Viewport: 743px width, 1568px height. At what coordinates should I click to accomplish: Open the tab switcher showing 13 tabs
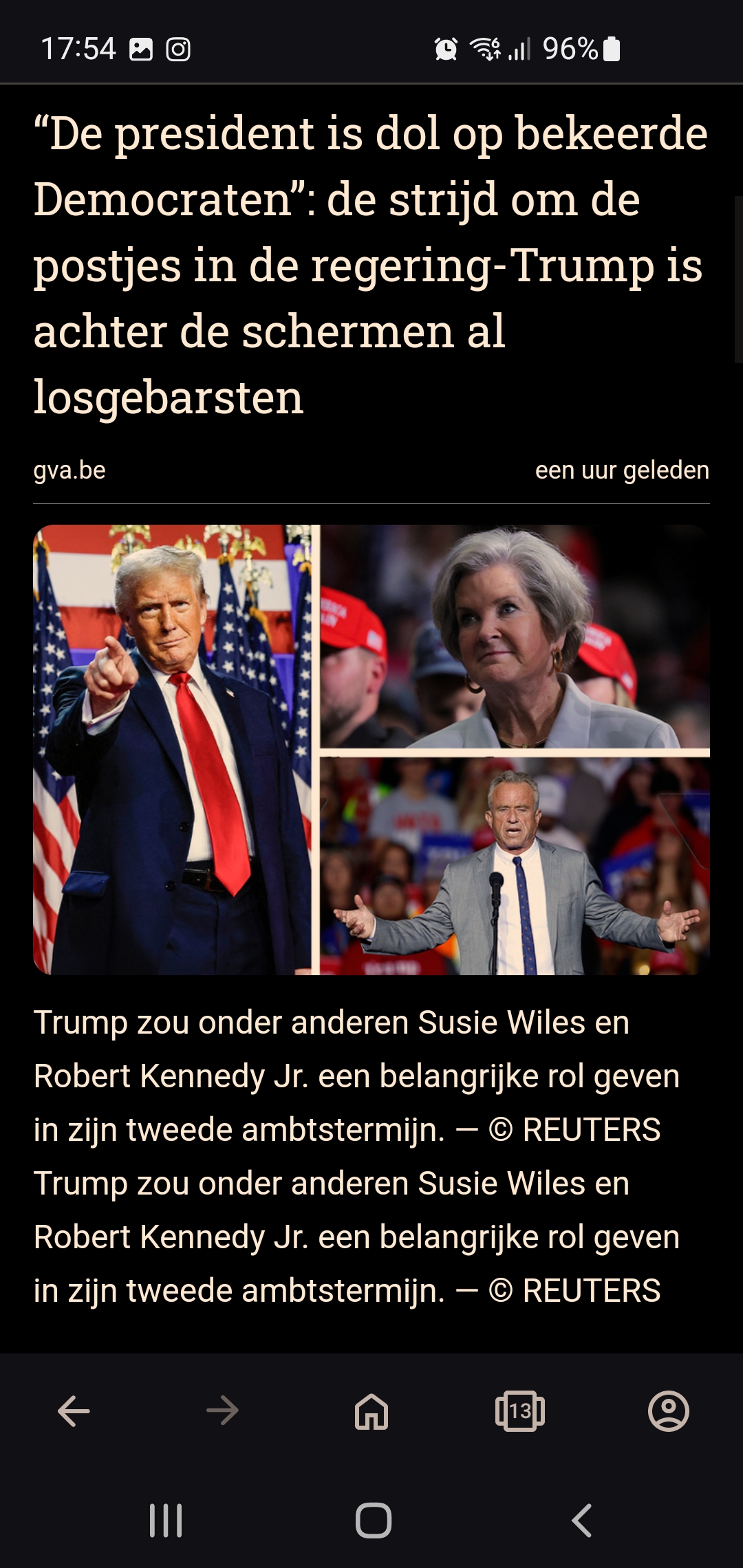click(x=520, y=1411)
